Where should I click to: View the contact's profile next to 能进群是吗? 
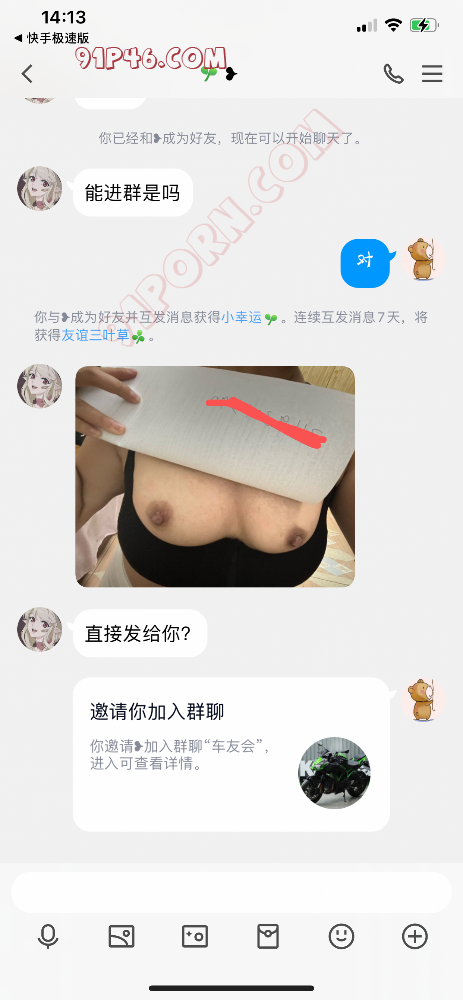click(x=40, y=189)
